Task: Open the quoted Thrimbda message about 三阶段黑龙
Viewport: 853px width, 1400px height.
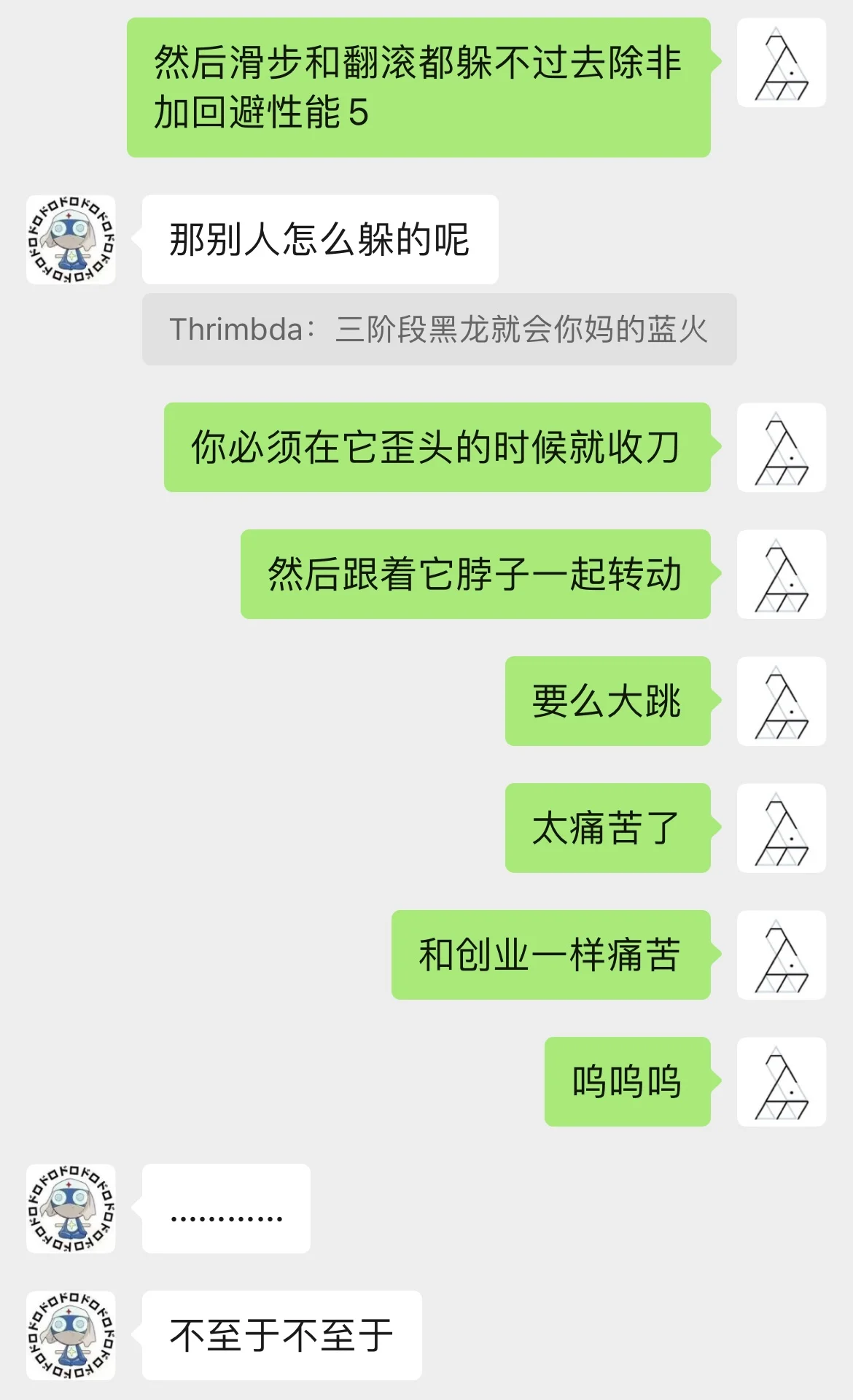Action: [x=439, y=329]
